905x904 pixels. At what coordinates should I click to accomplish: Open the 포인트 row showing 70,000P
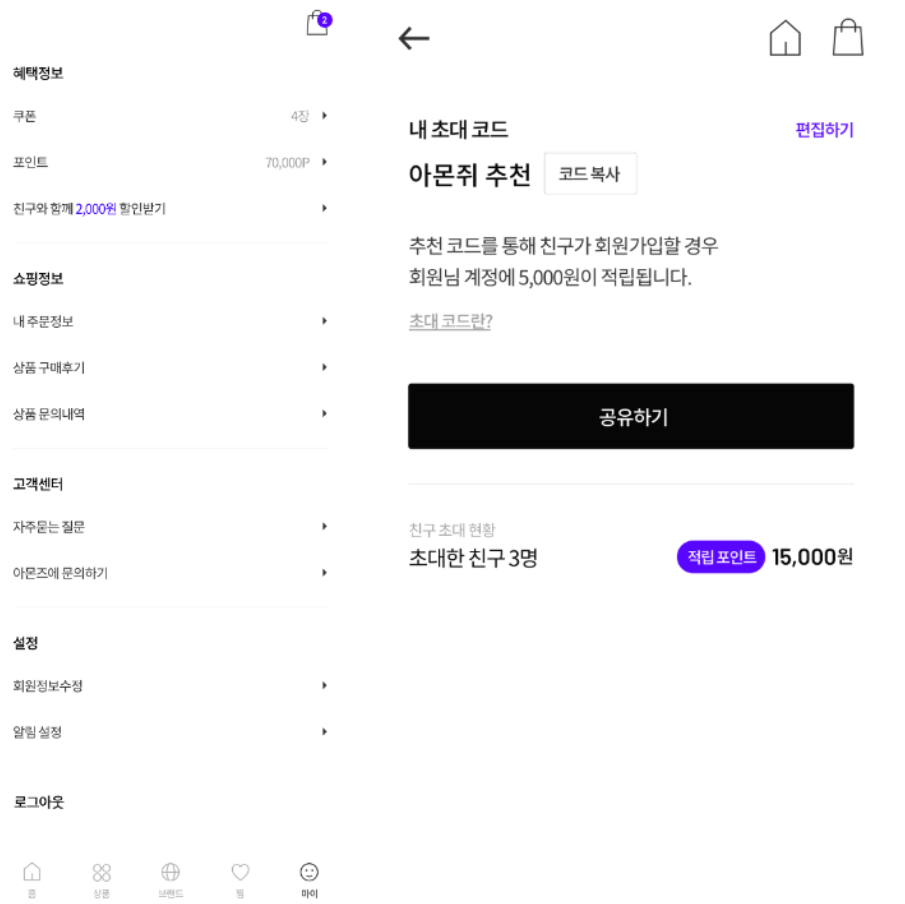tap(170, 162)
